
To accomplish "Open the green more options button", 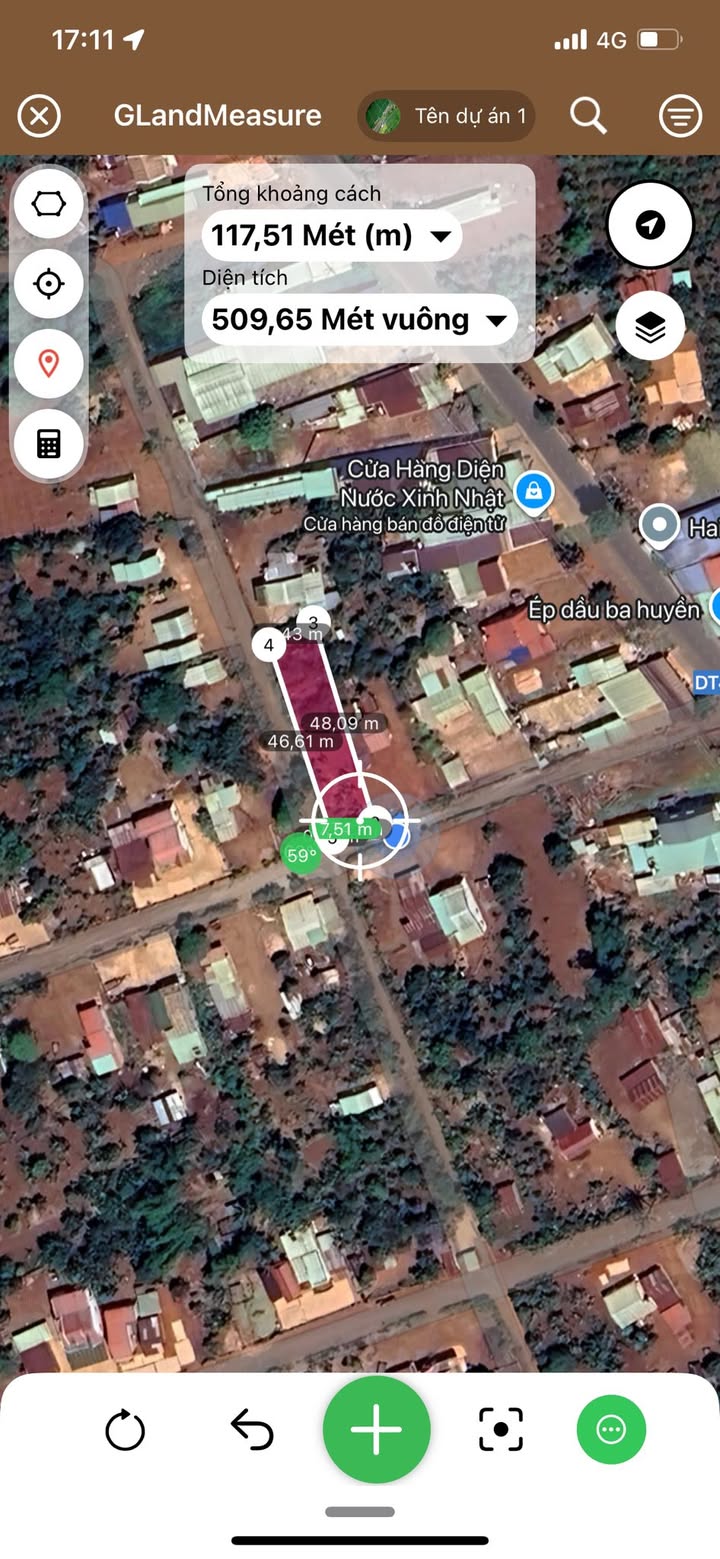I will click(611, 1430).
